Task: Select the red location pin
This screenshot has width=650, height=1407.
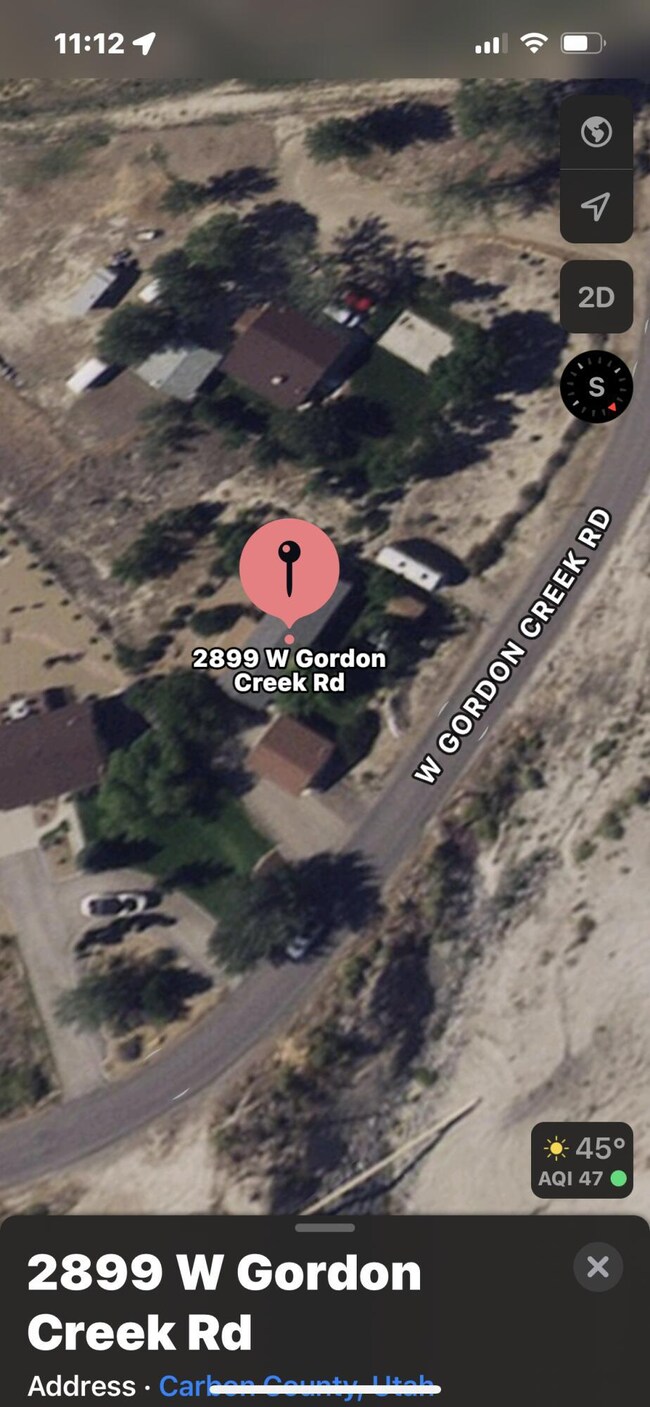Action: pos(289,571)
